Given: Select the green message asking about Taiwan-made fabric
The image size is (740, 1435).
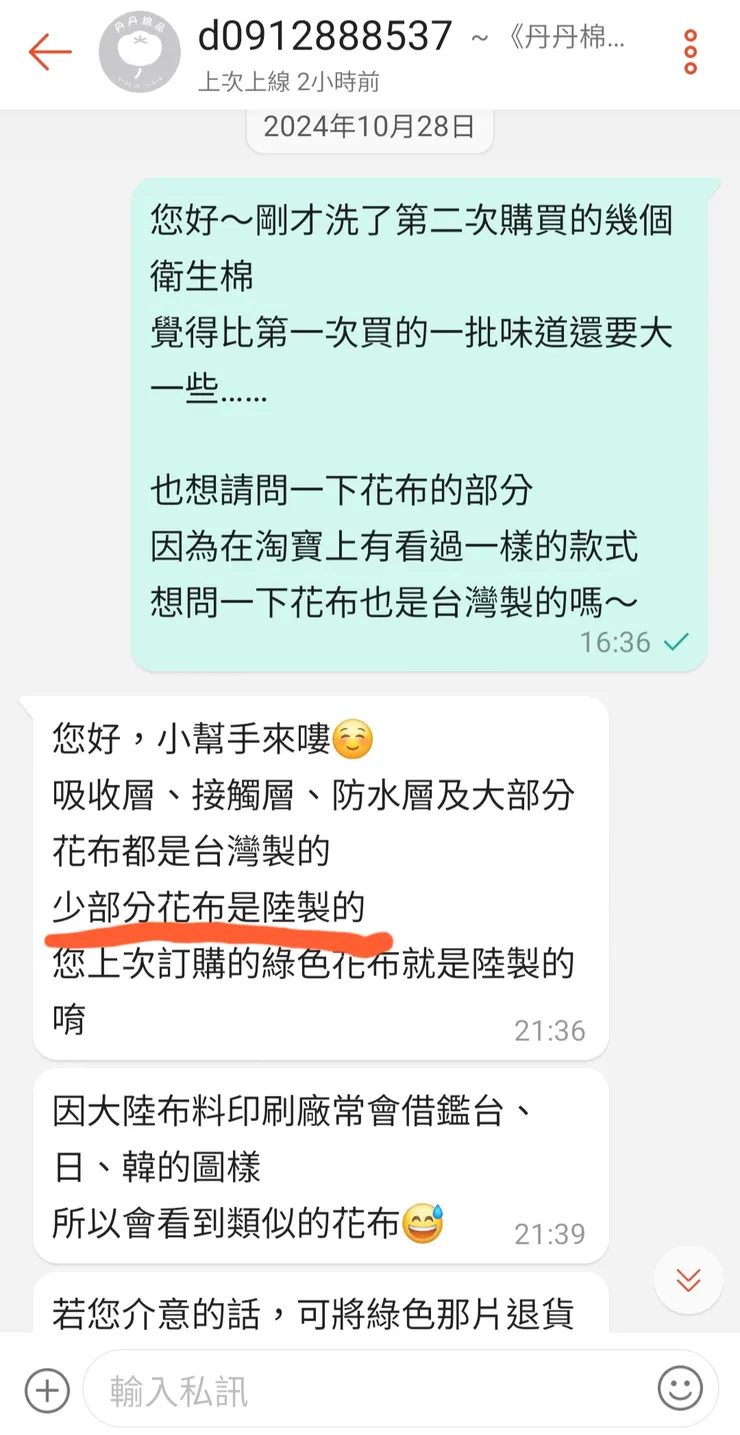Looking at the screenshot, I should (x=420, y=410).
